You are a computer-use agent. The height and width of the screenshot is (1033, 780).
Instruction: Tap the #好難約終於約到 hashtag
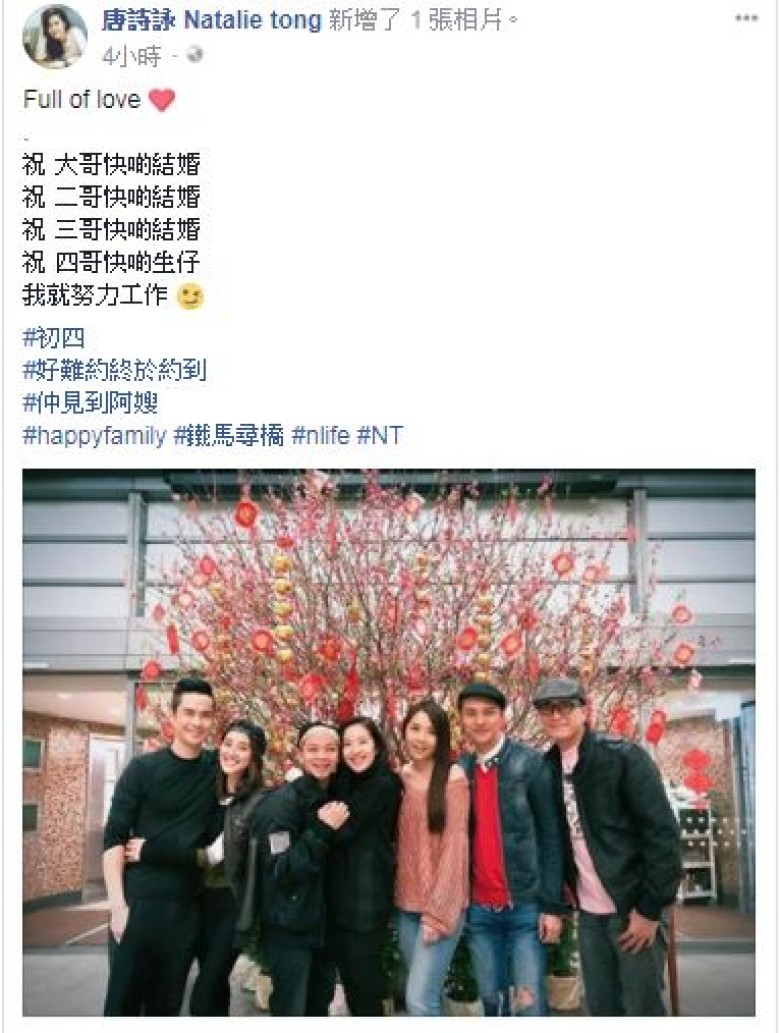coord(114,371)
